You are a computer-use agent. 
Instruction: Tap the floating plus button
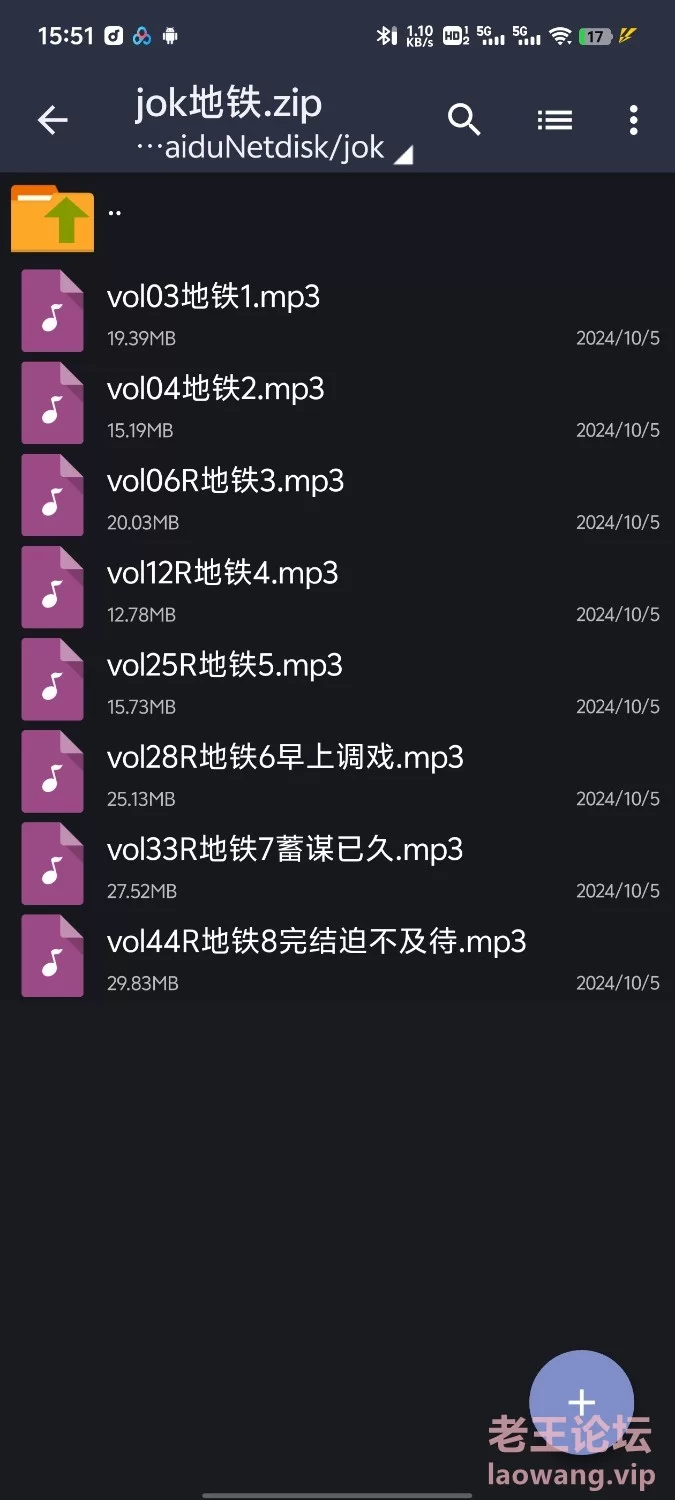581,1402
